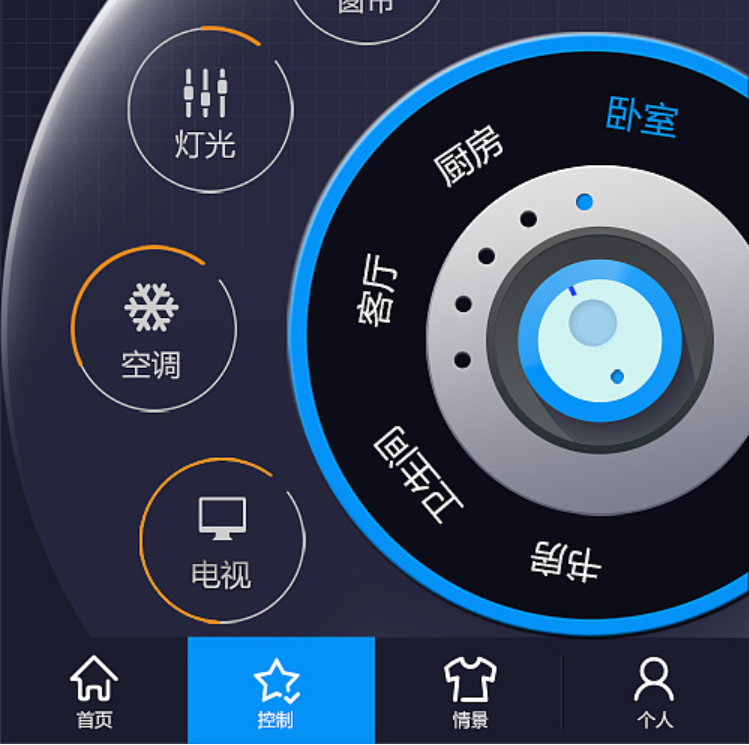
Task: Select the 厨房 room on the dial
Action: click(469, 157)
